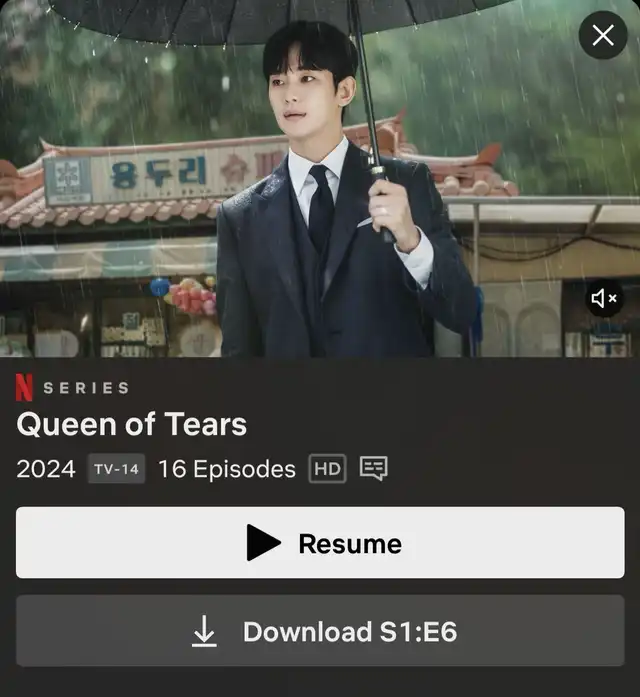Image resolution: width=640 pixels, height=697 pixels.
Task: Unmute the trailer preview audio
Action: pos(604,298)
